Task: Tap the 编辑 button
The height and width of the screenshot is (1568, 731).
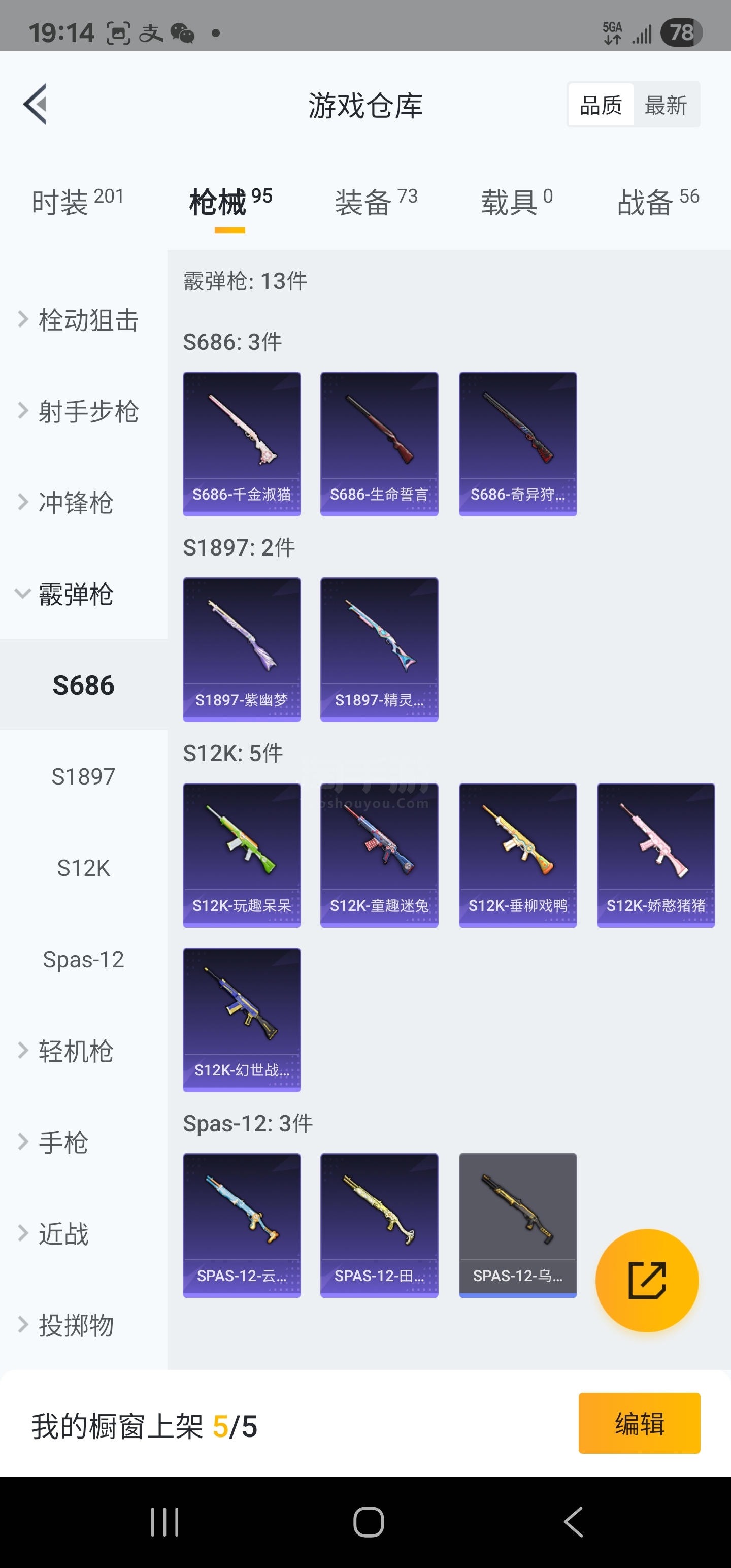Action: click(x=639, y=1423)
